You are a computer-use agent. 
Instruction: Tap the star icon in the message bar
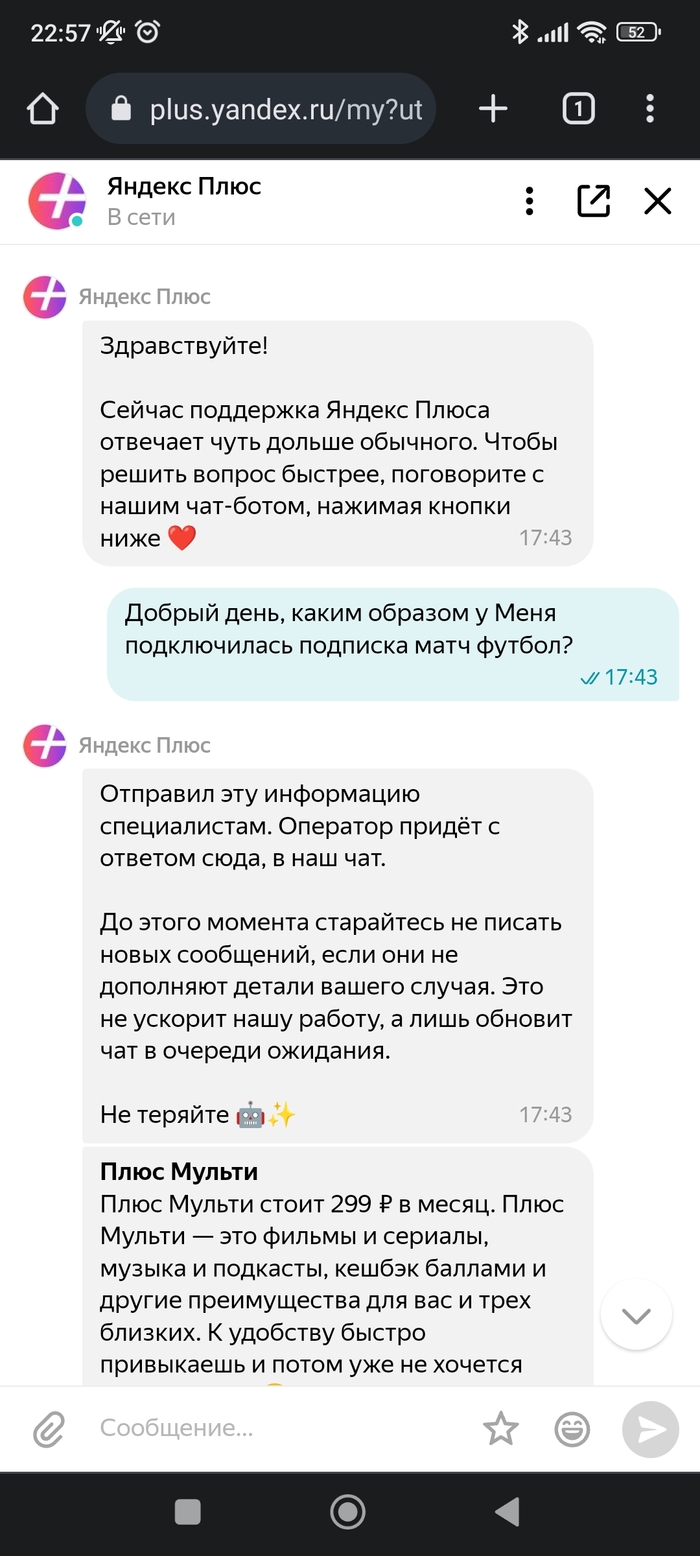(x=501, y=1429)
